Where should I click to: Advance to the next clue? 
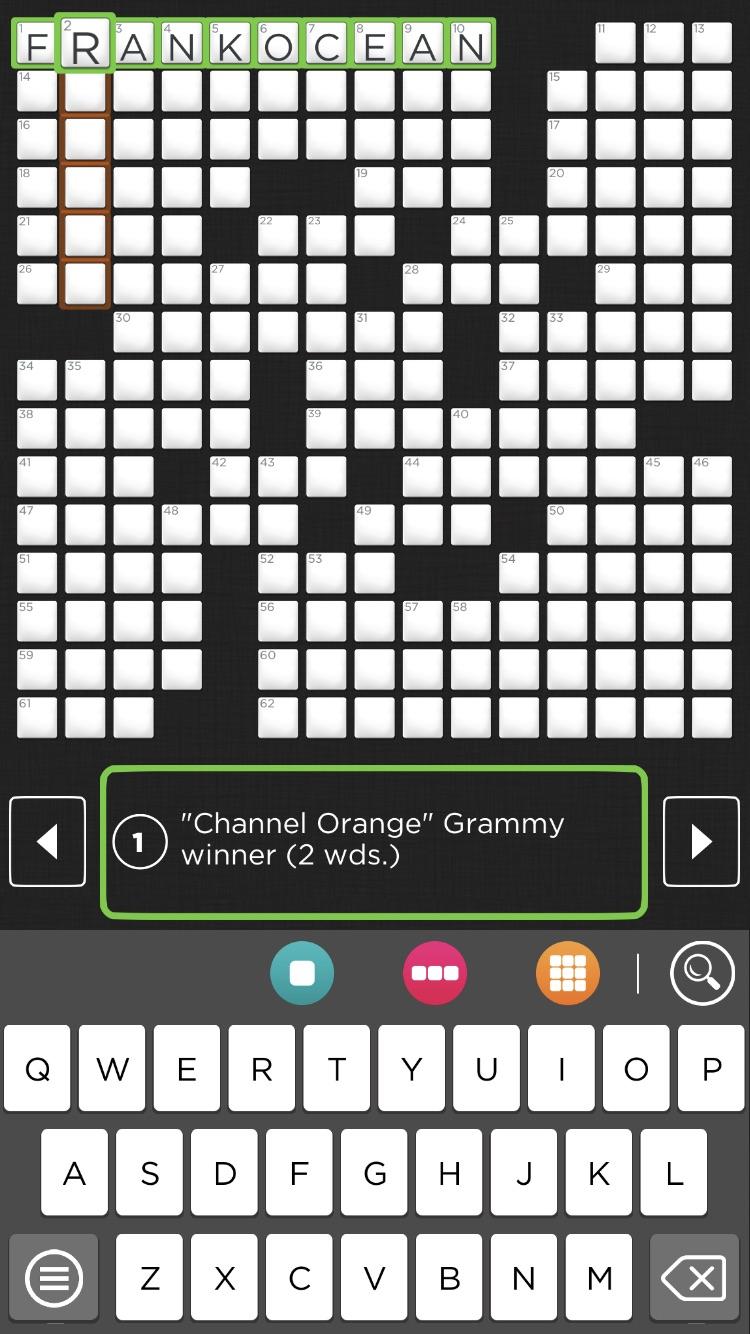[x=701, y=841]
